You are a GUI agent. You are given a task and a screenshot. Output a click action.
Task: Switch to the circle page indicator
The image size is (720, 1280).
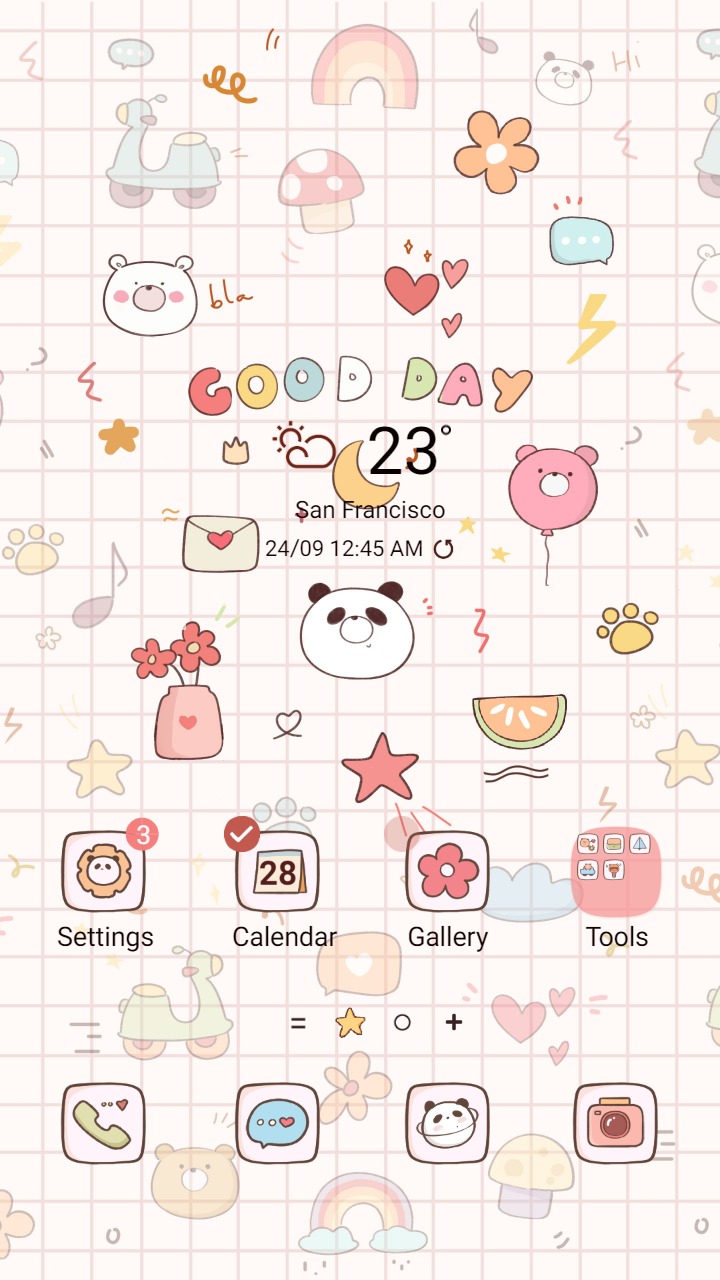click(402, 1022)
